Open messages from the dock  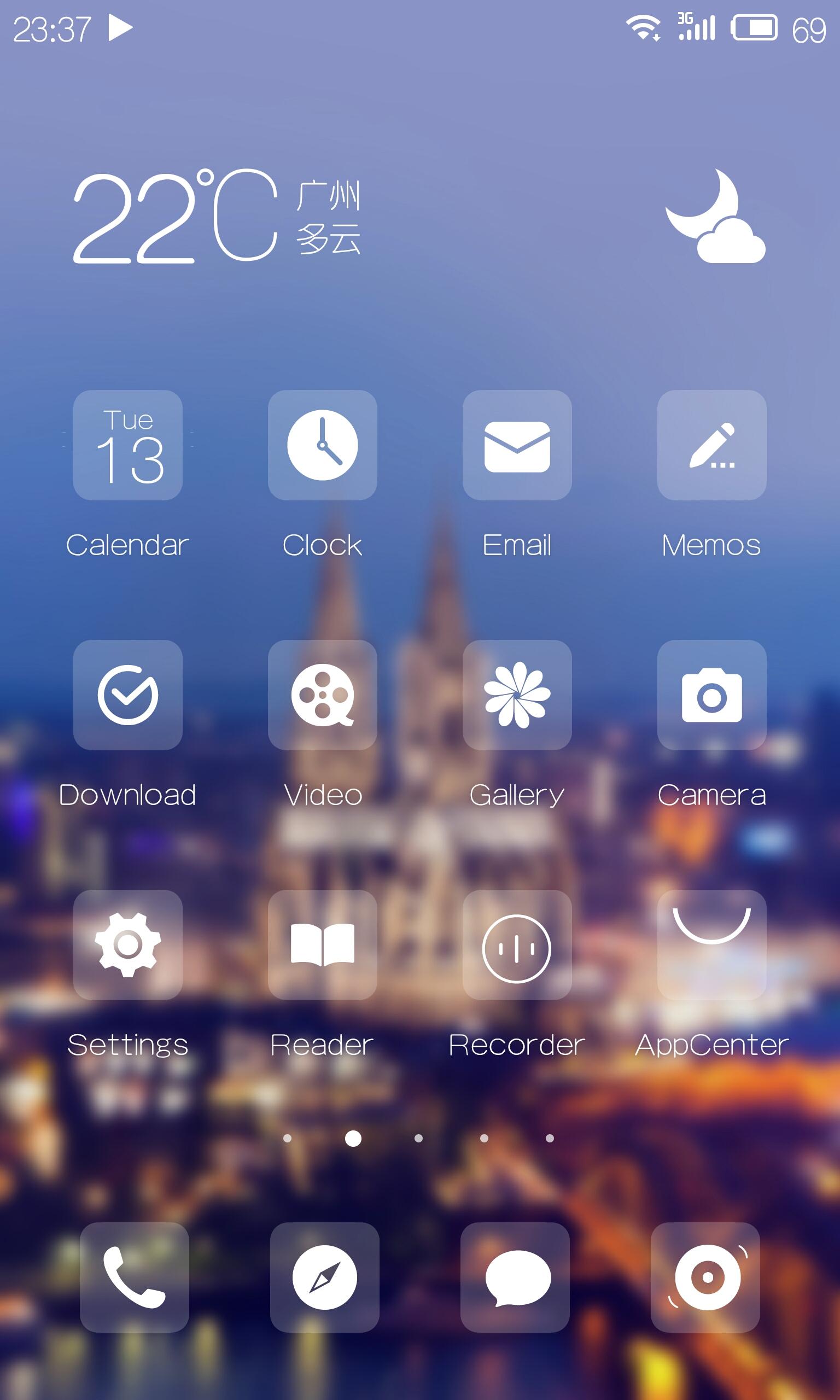[515, 1277]
